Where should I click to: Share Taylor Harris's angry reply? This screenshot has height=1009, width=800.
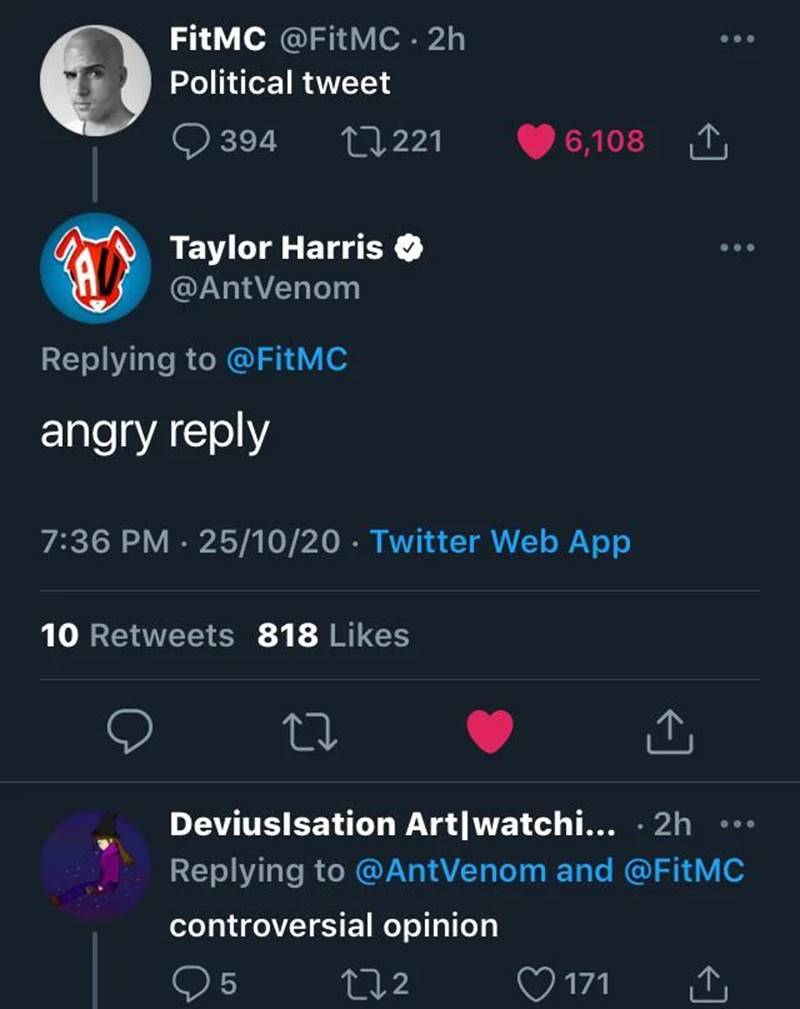click(x=670, y=734)
